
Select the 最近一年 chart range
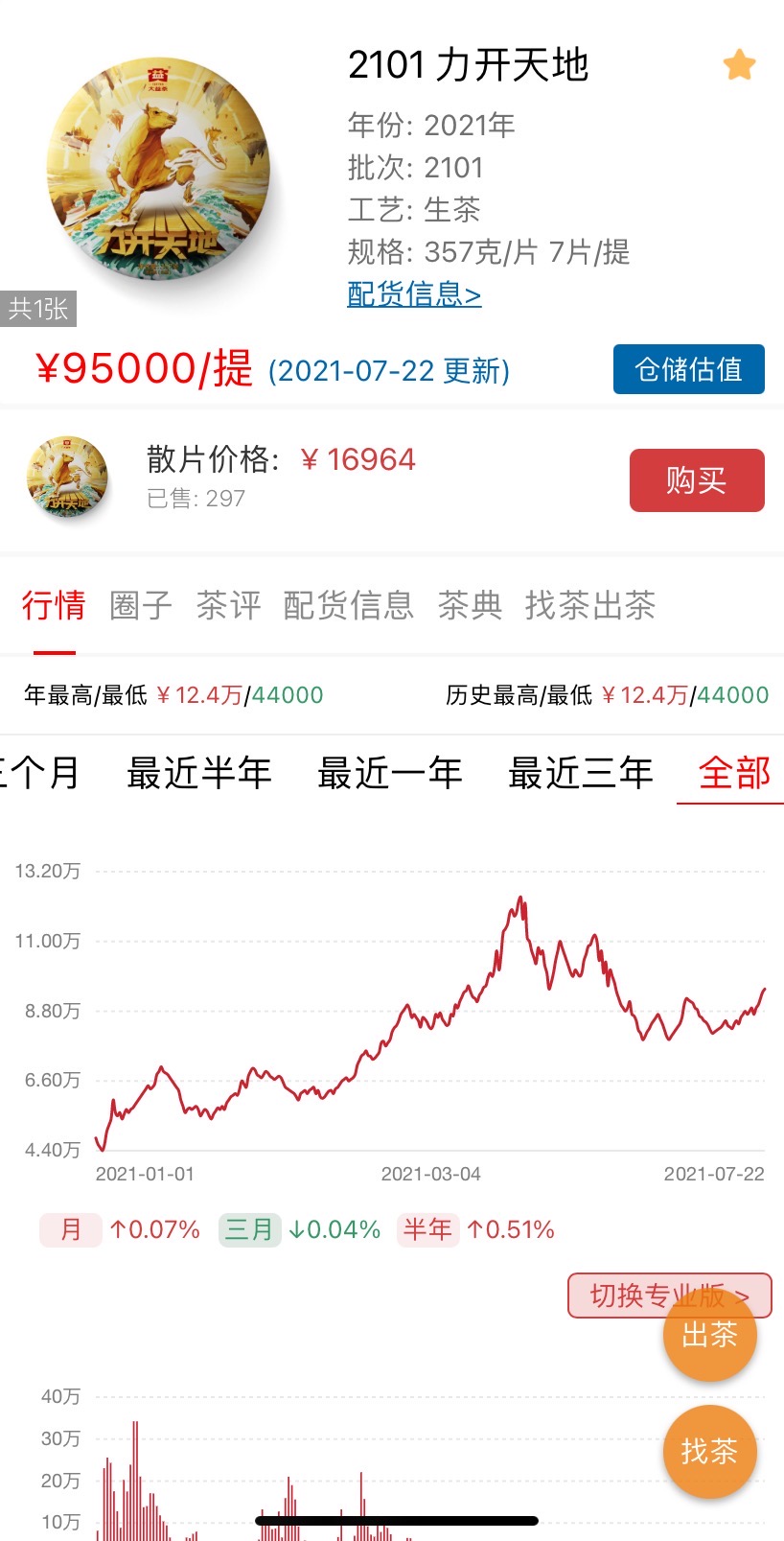[x=390, y=772]
